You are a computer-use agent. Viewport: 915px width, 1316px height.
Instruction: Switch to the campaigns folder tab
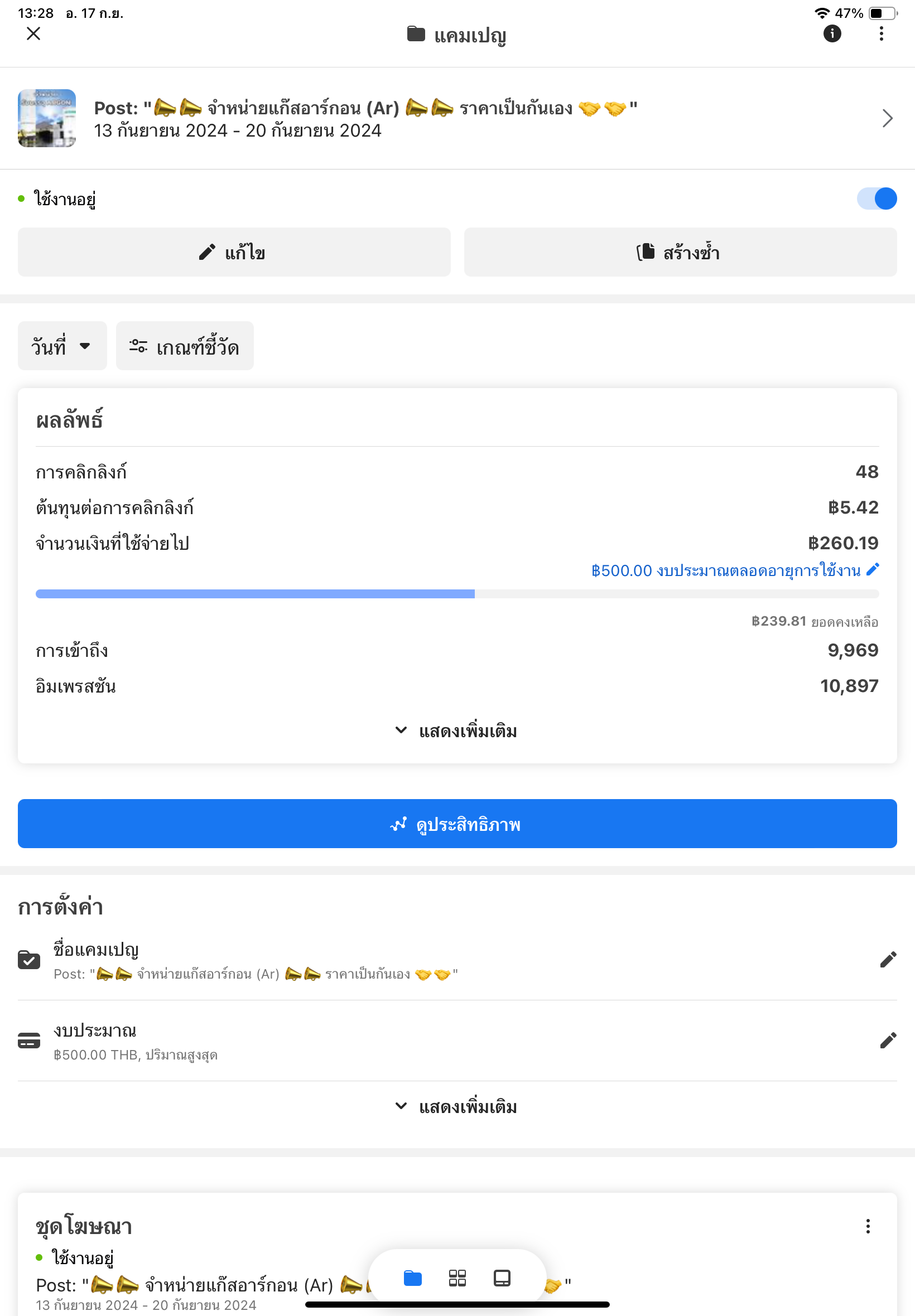pyautogui.click(x=413, y=1278)
